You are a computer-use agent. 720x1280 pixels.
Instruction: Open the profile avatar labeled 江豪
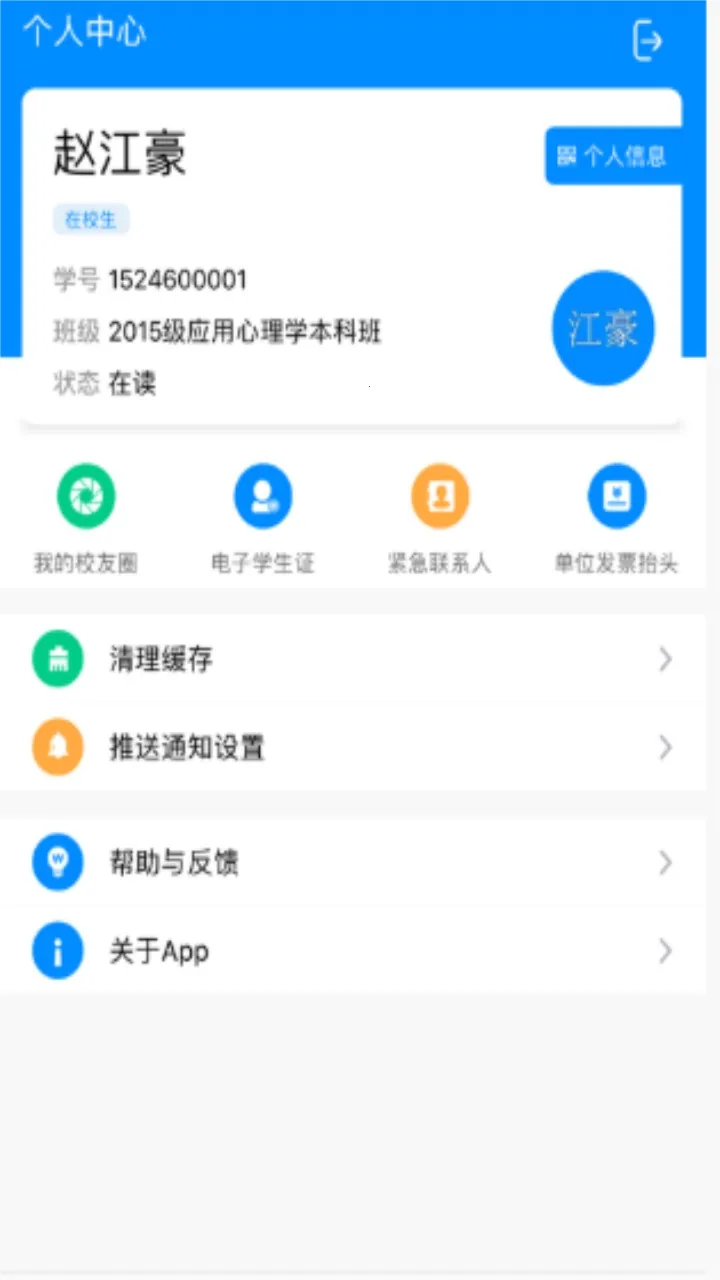click(x=602, y=328)
